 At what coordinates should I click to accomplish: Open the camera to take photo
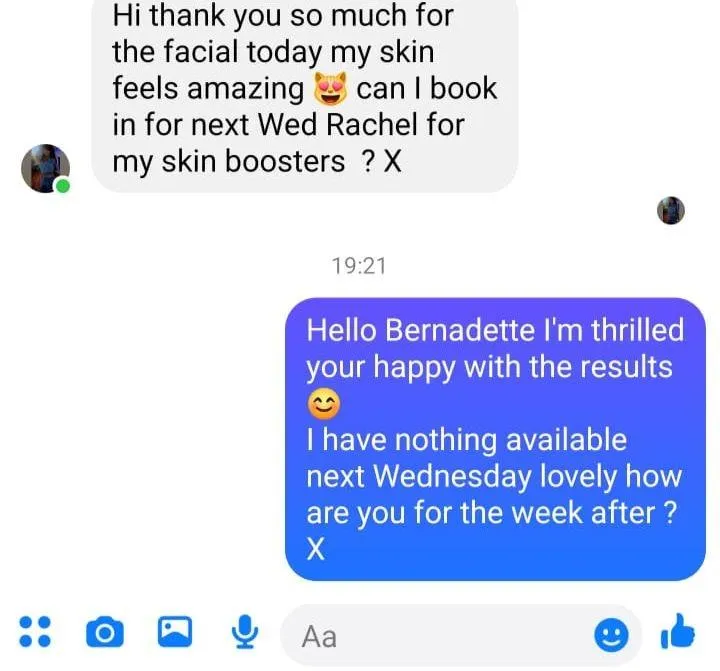tap(104, 631)
